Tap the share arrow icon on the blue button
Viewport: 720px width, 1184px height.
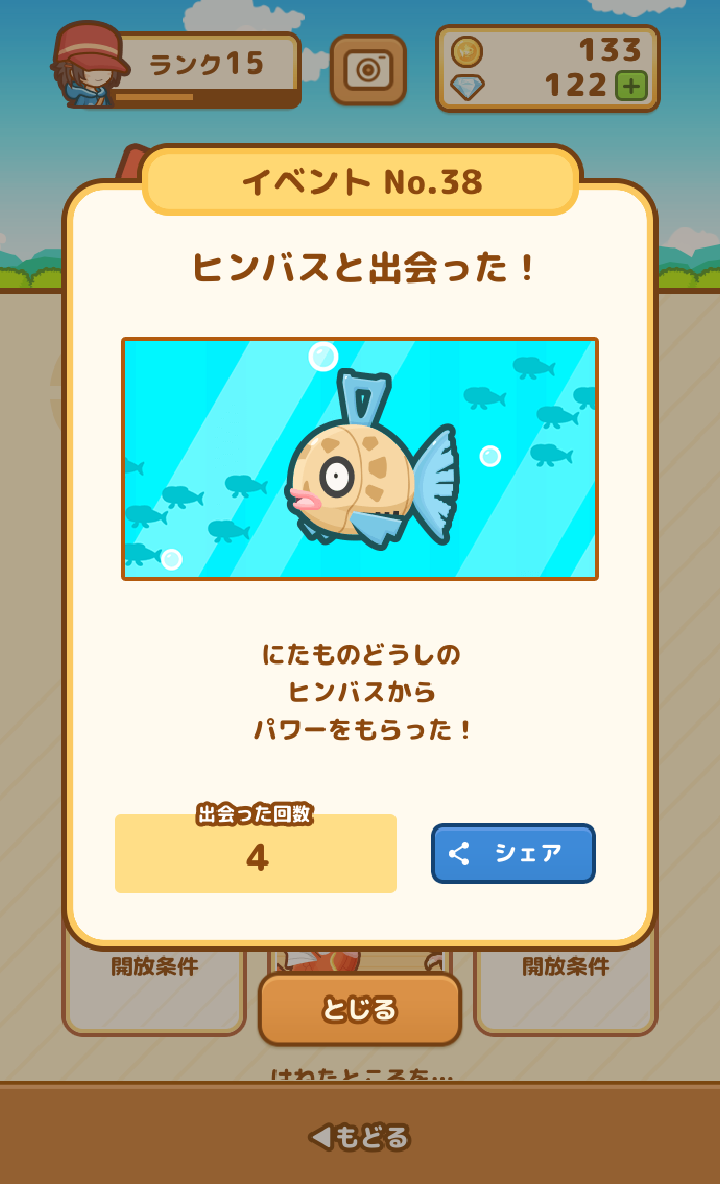click(x=462, y=853)
